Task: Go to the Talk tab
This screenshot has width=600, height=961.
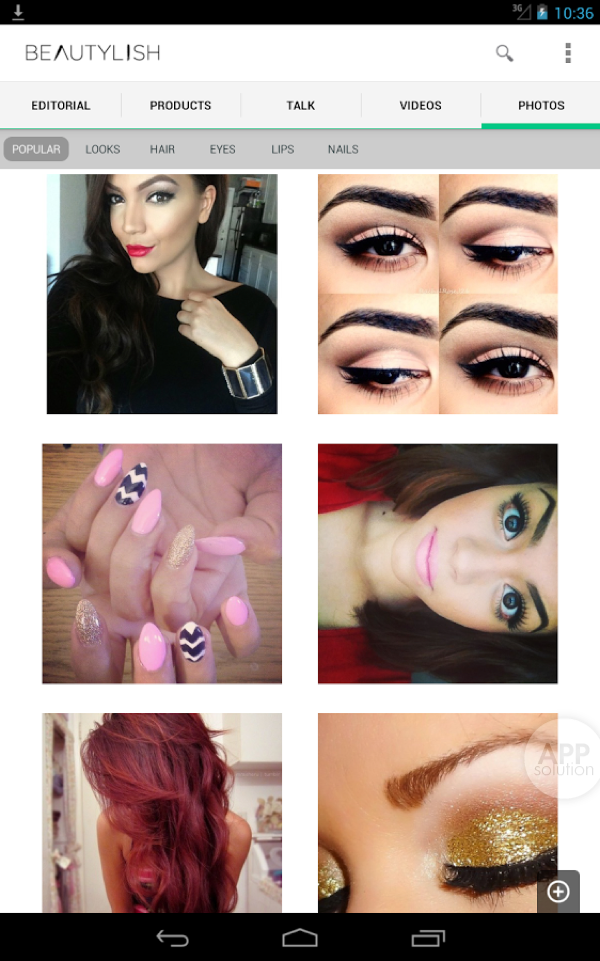Action: coord(300,105)
